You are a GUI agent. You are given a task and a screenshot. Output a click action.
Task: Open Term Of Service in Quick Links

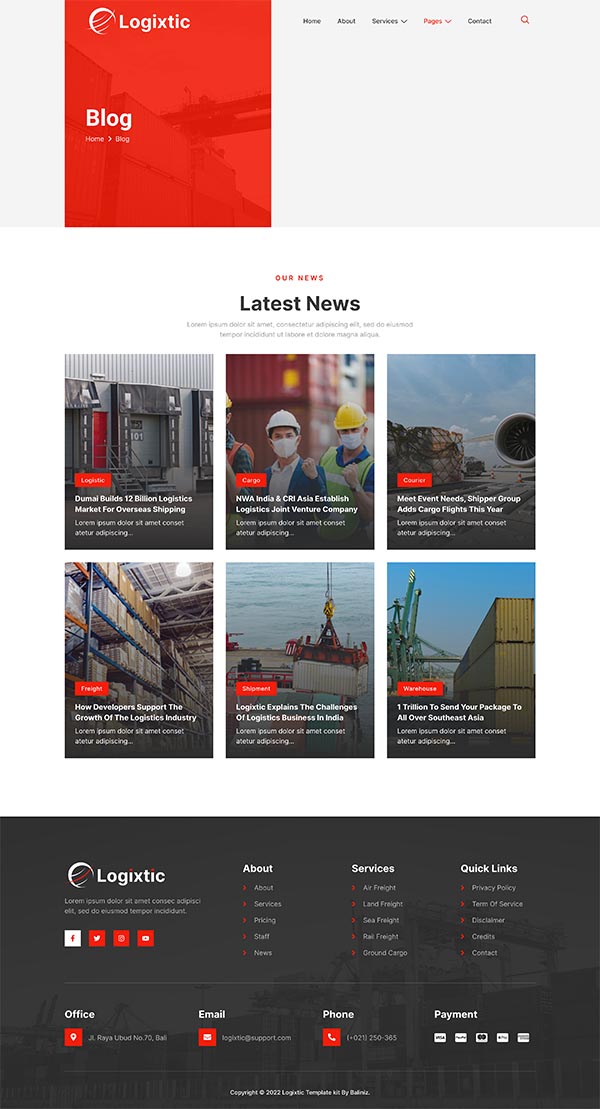pos(497,904)
